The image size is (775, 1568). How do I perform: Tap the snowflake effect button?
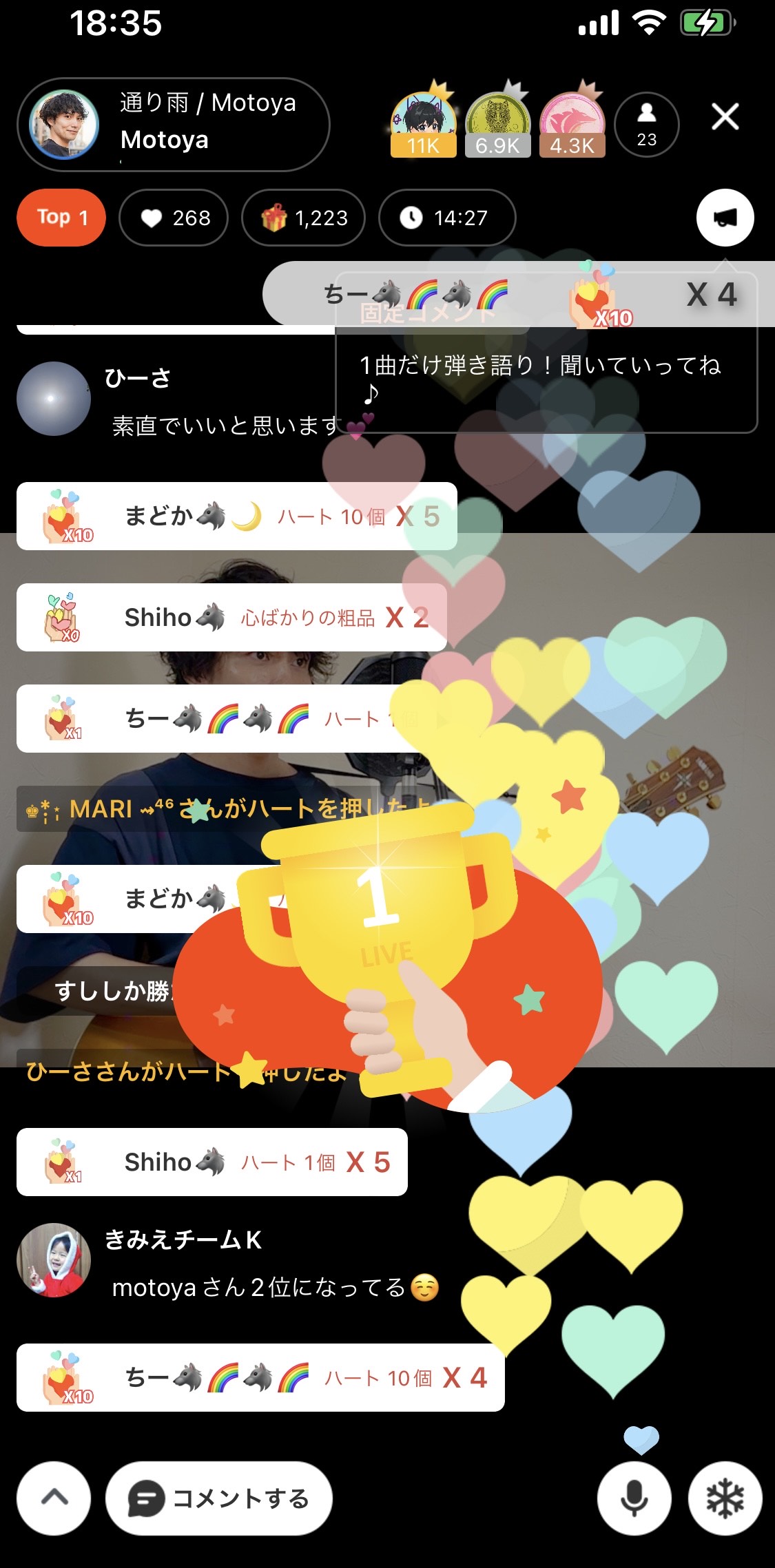[725, 1498]
